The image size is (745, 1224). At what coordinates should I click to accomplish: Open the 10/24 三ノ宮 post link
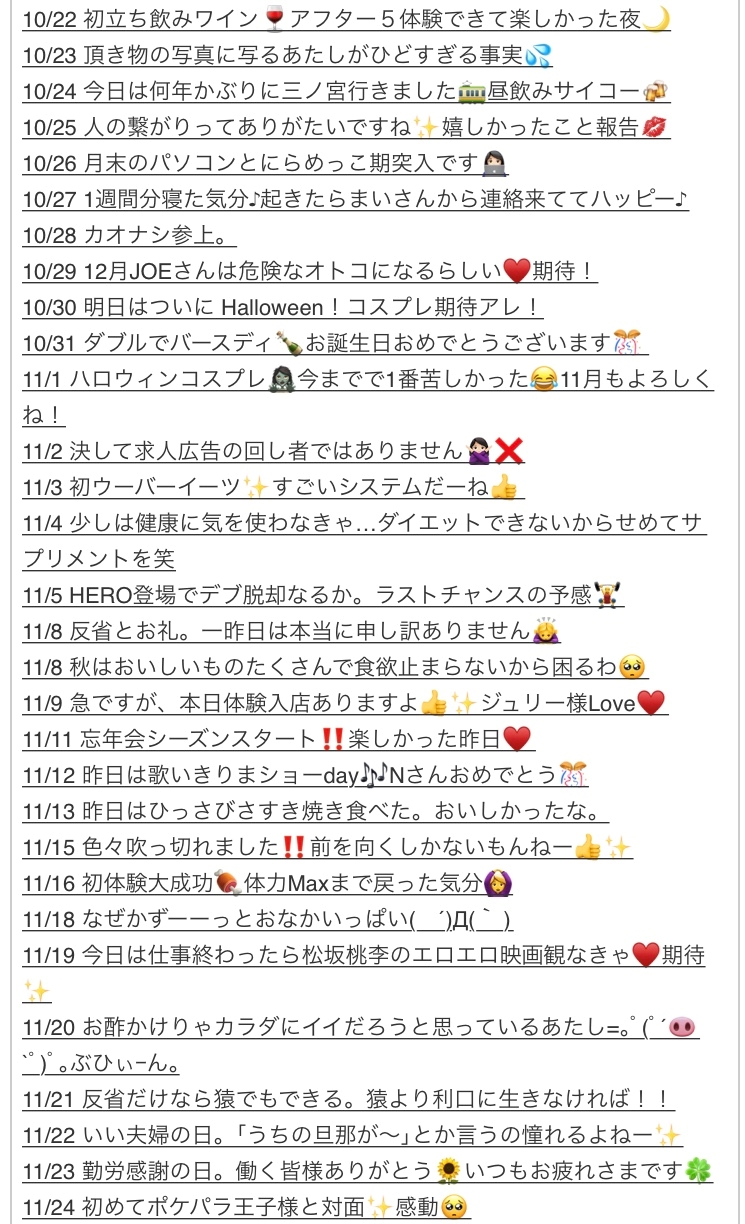pos(346,91)
